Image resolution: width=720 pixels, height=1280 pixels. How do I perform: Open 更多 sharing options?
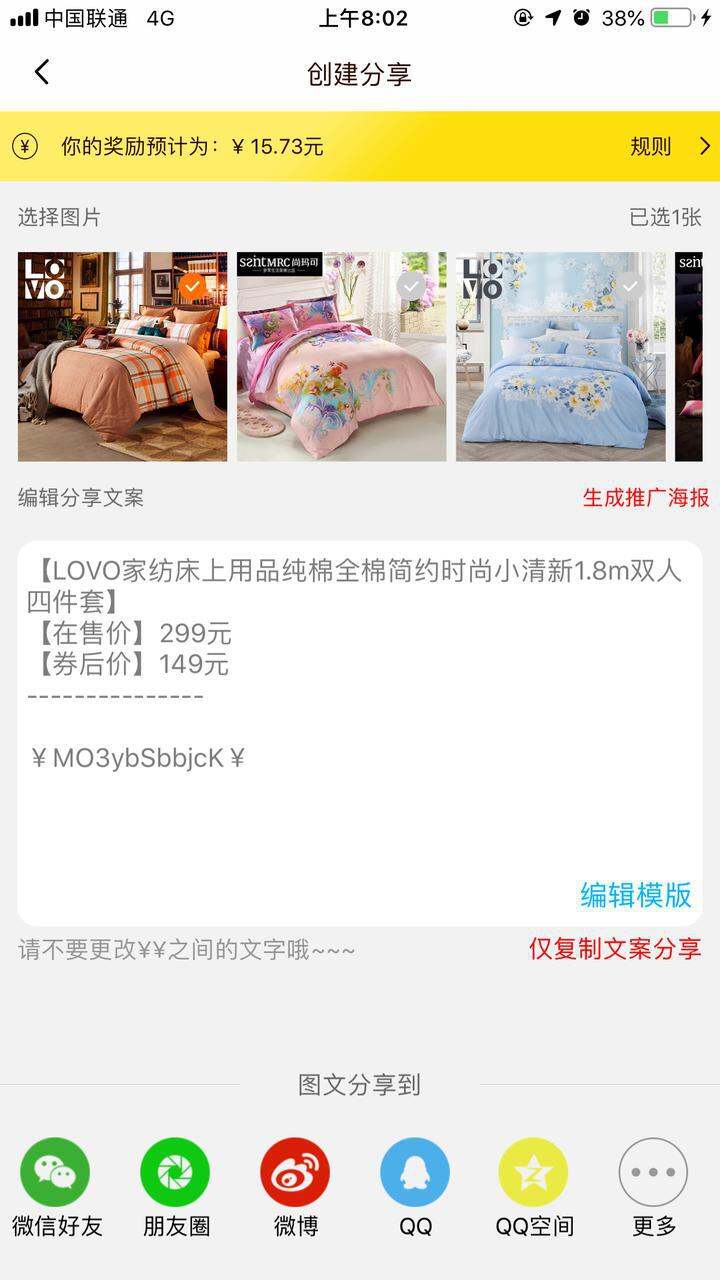click(654, 1188)
